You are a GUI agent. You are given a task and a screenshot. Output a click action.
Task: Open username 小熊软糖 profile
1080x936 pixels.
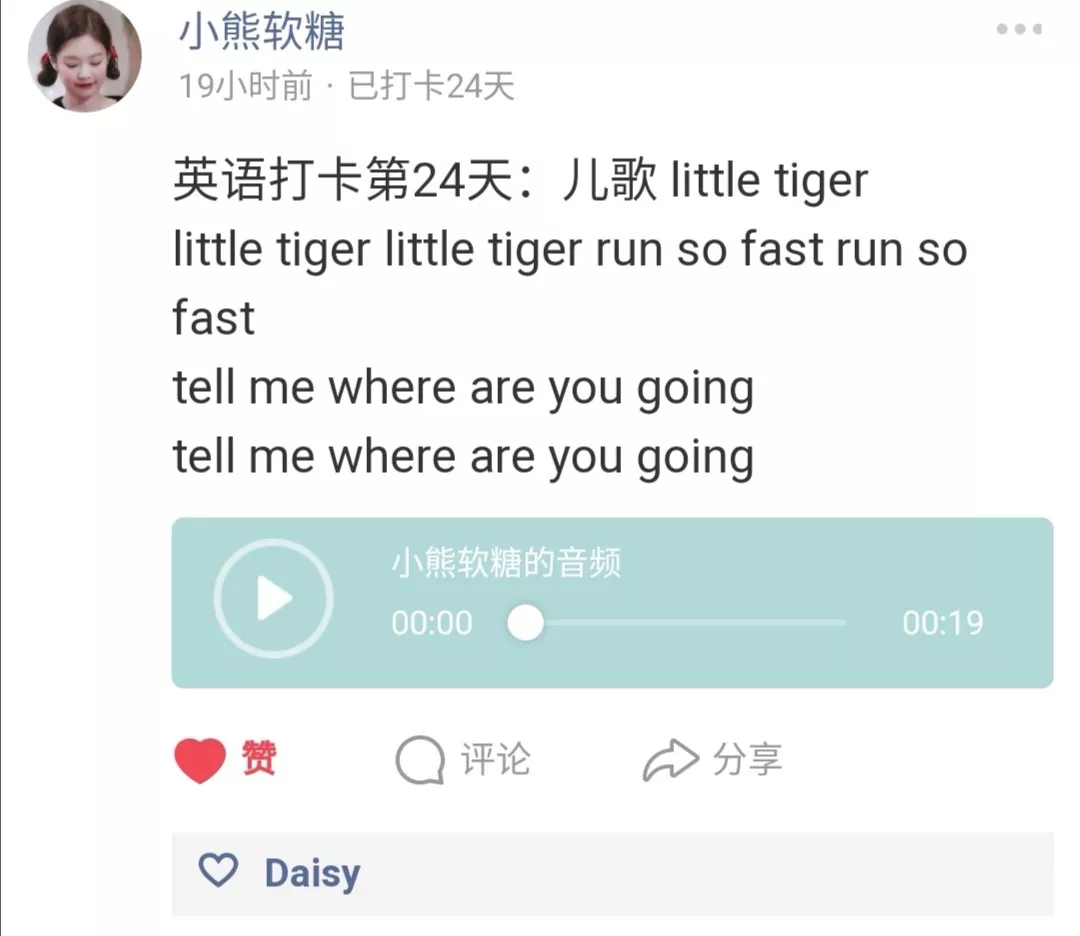tap(262, 33)
